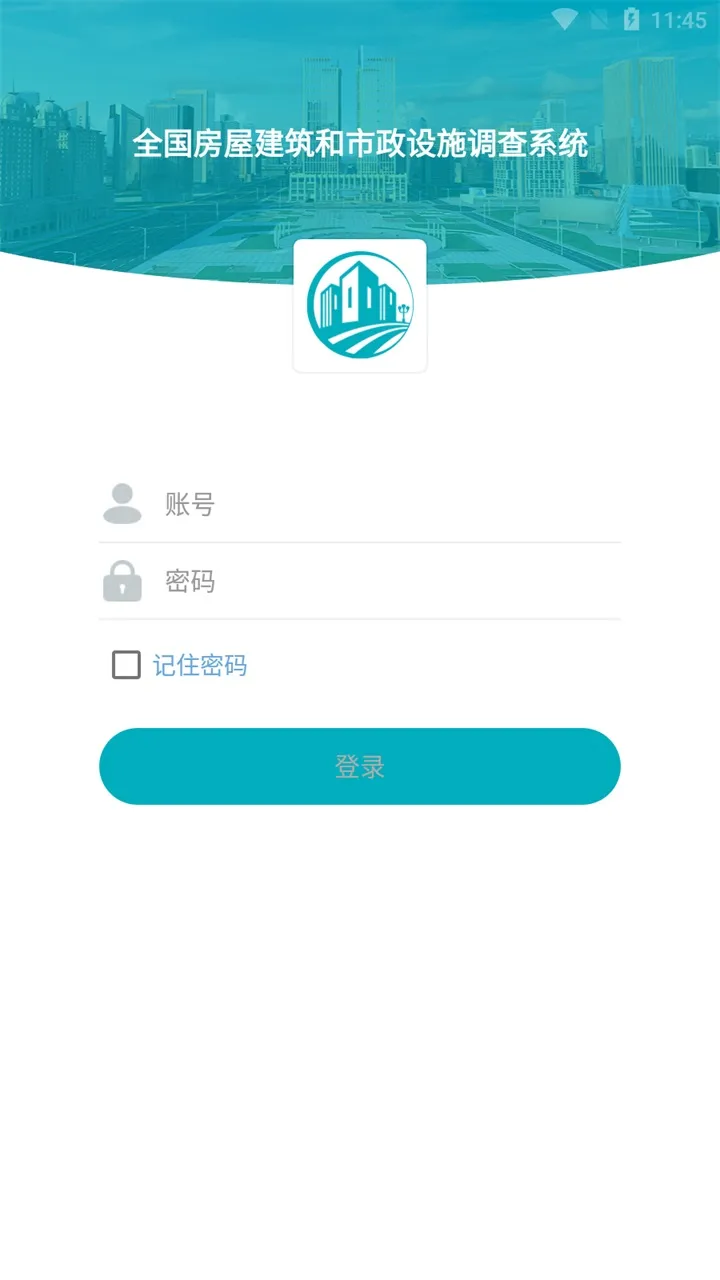Image resolution: width=720 pixels, height=1280 pixels.
Task: Tap the rounded login button background
Action: click(360, 766)
